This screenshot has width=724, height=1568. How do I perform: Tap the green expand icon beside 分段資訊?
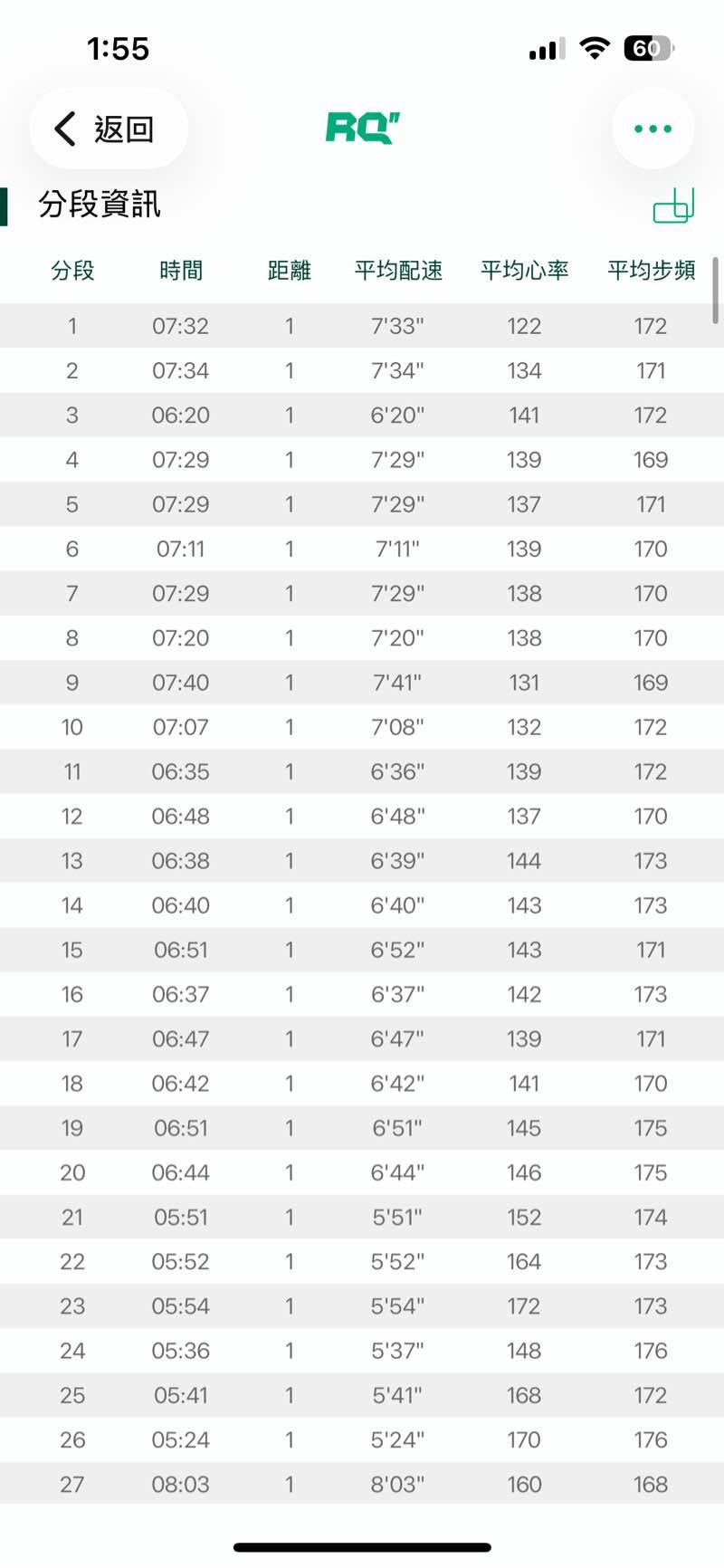673,206
